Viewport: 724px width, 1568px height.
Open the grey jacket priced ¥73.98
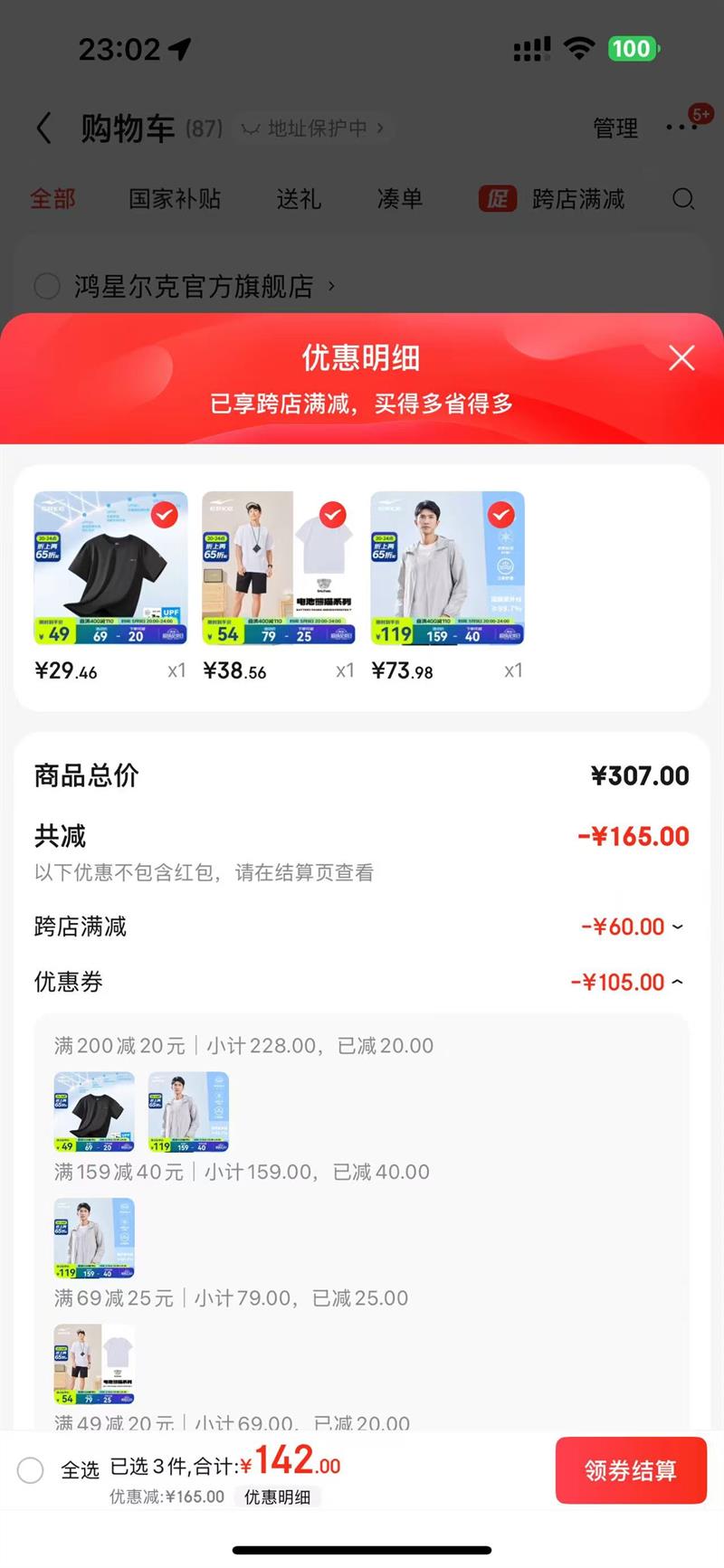pyautogui.click(x=447, y=568)
